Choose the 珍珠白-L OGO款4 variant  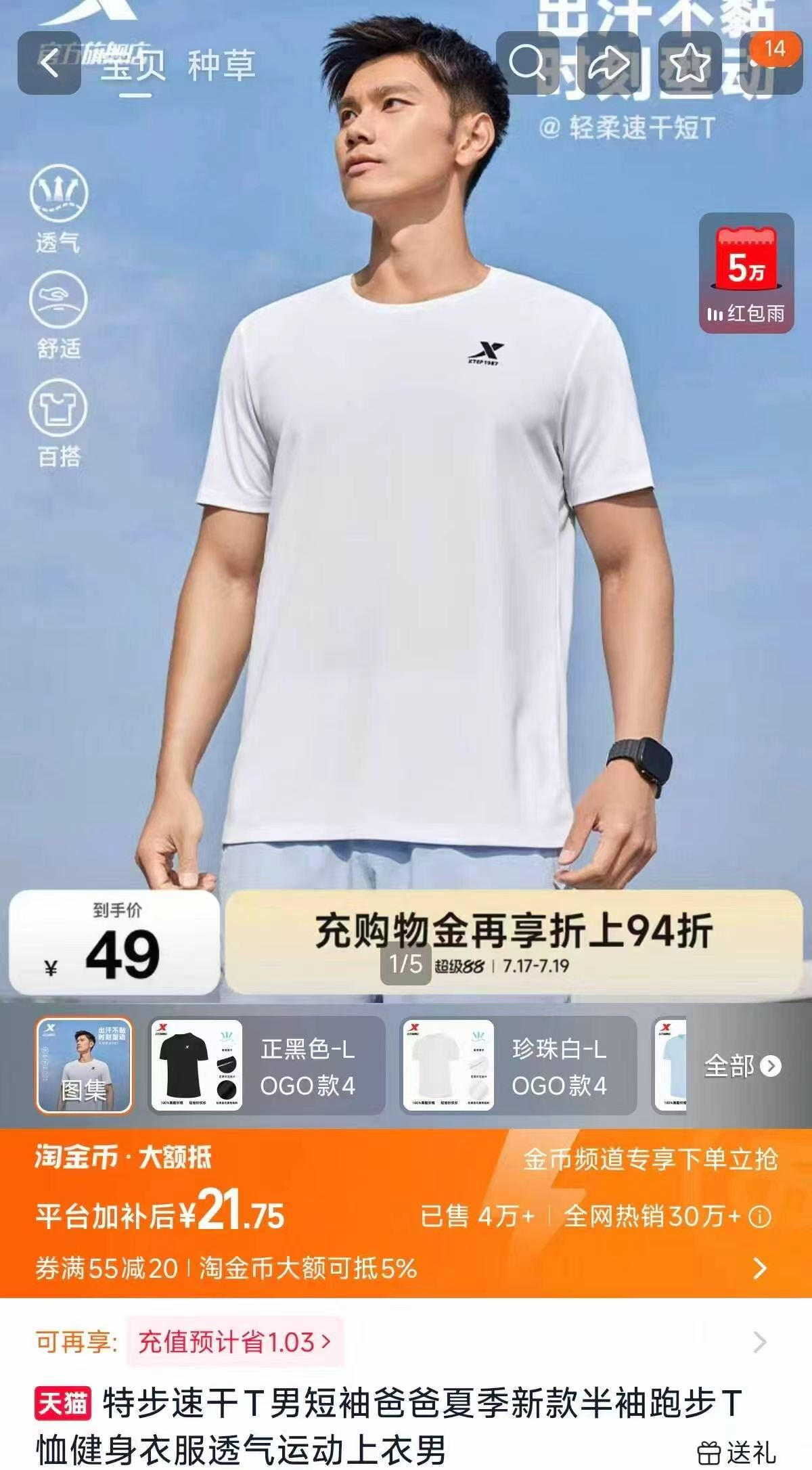pyautogui.click(x=518, y=1065)
